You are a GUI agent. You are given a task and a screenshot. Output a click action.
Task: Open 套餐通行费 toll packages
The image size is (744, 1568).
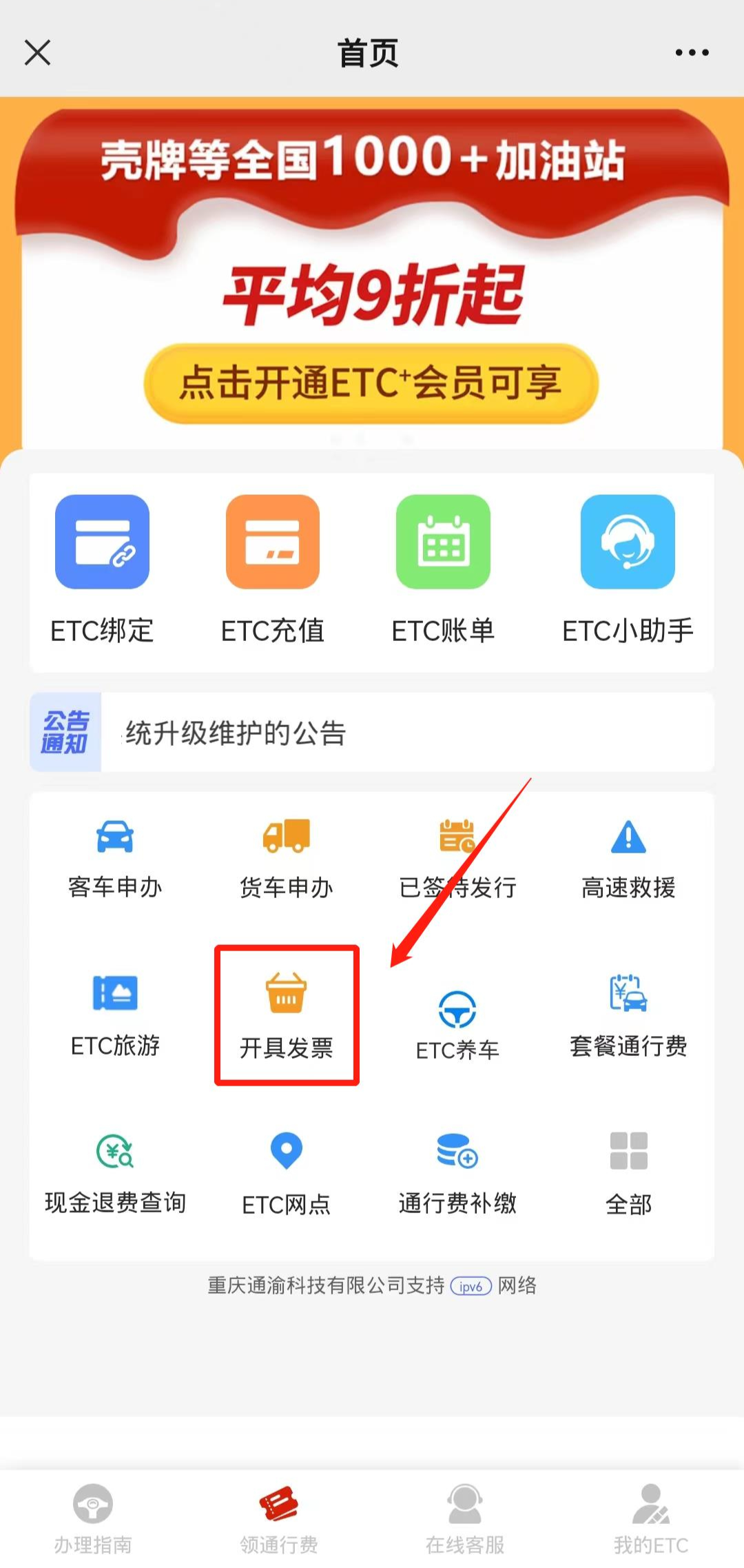pyautogui.click(x=628, y=1016)
